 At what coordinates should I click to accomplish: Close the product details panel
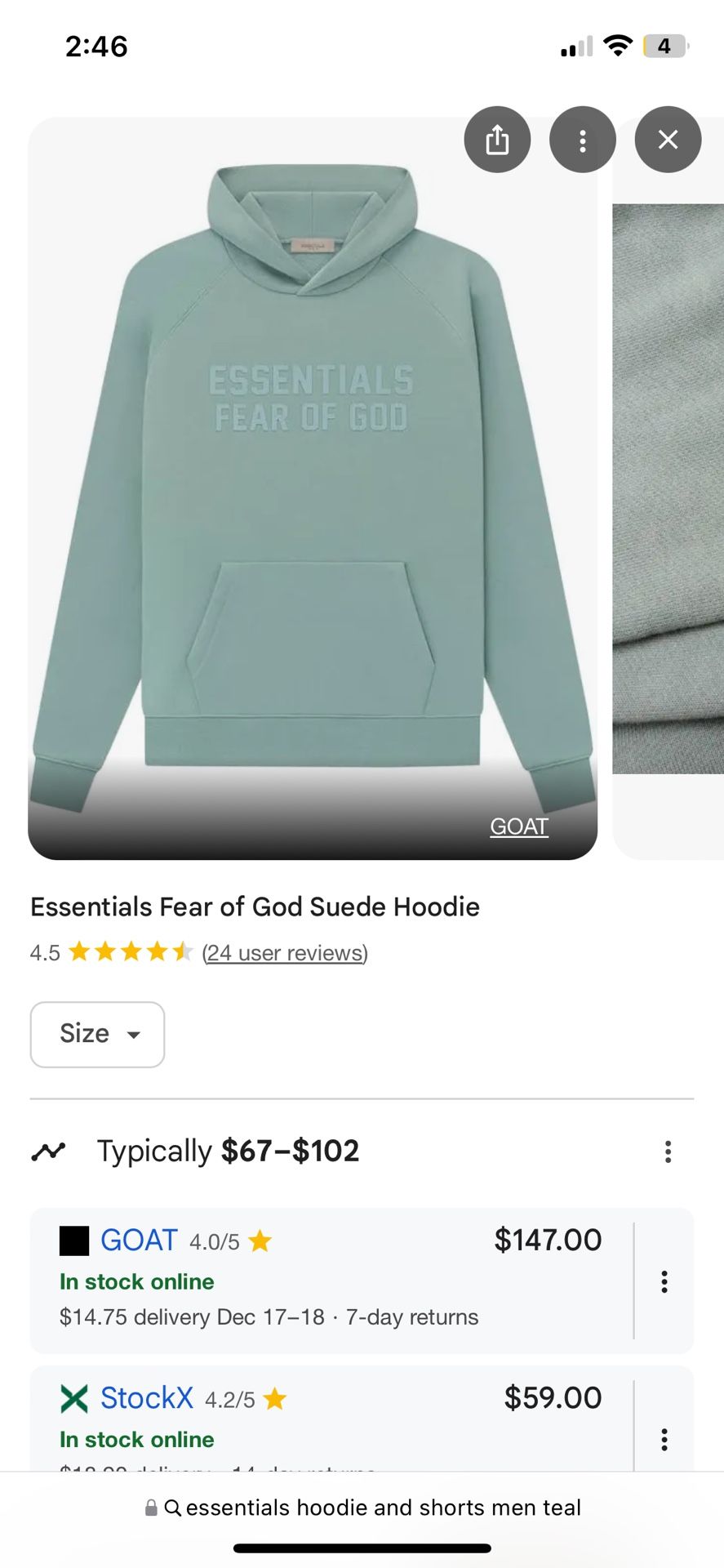tap(668, 140)
